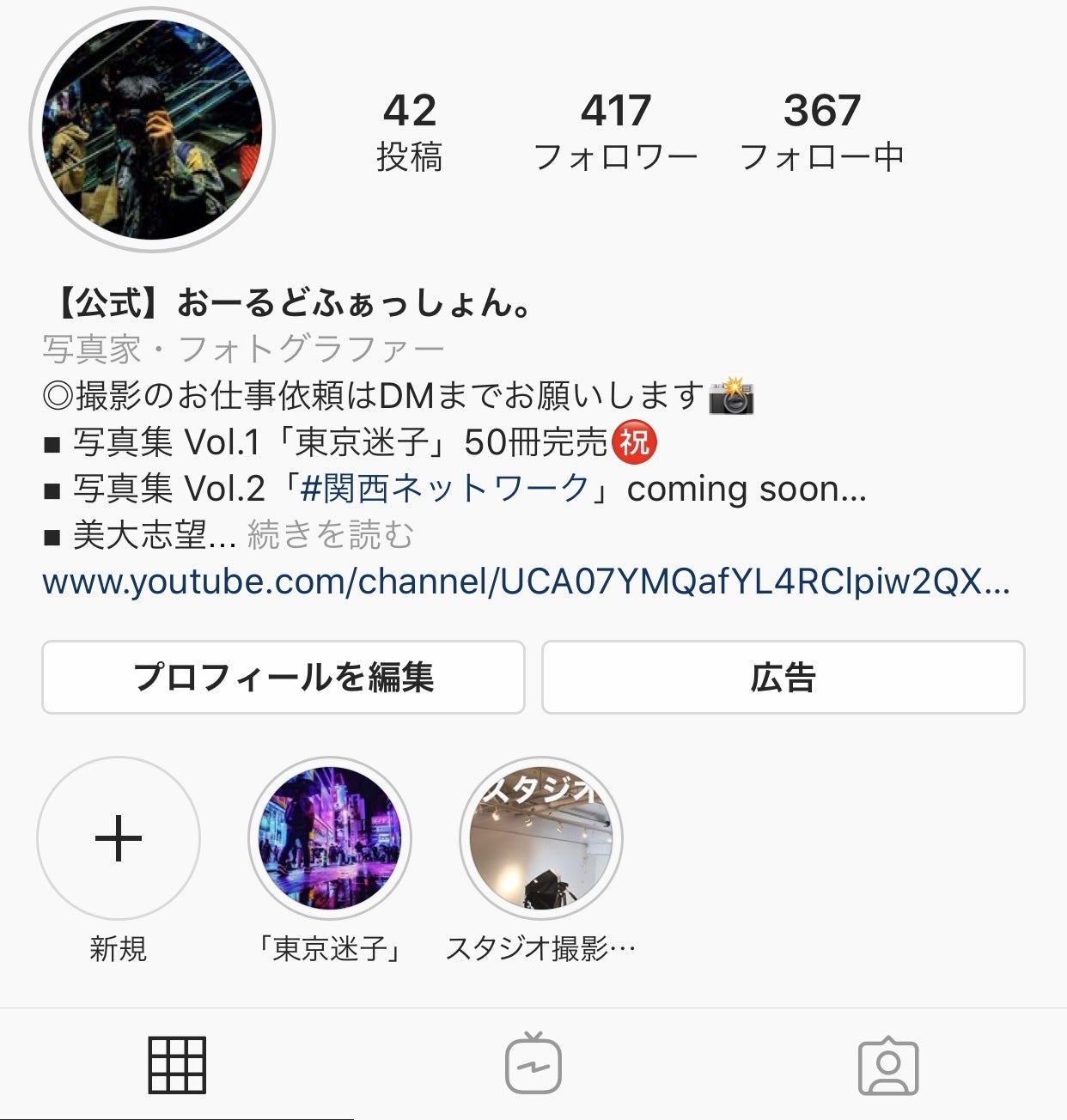View the 417 followers list

point(615,131)
